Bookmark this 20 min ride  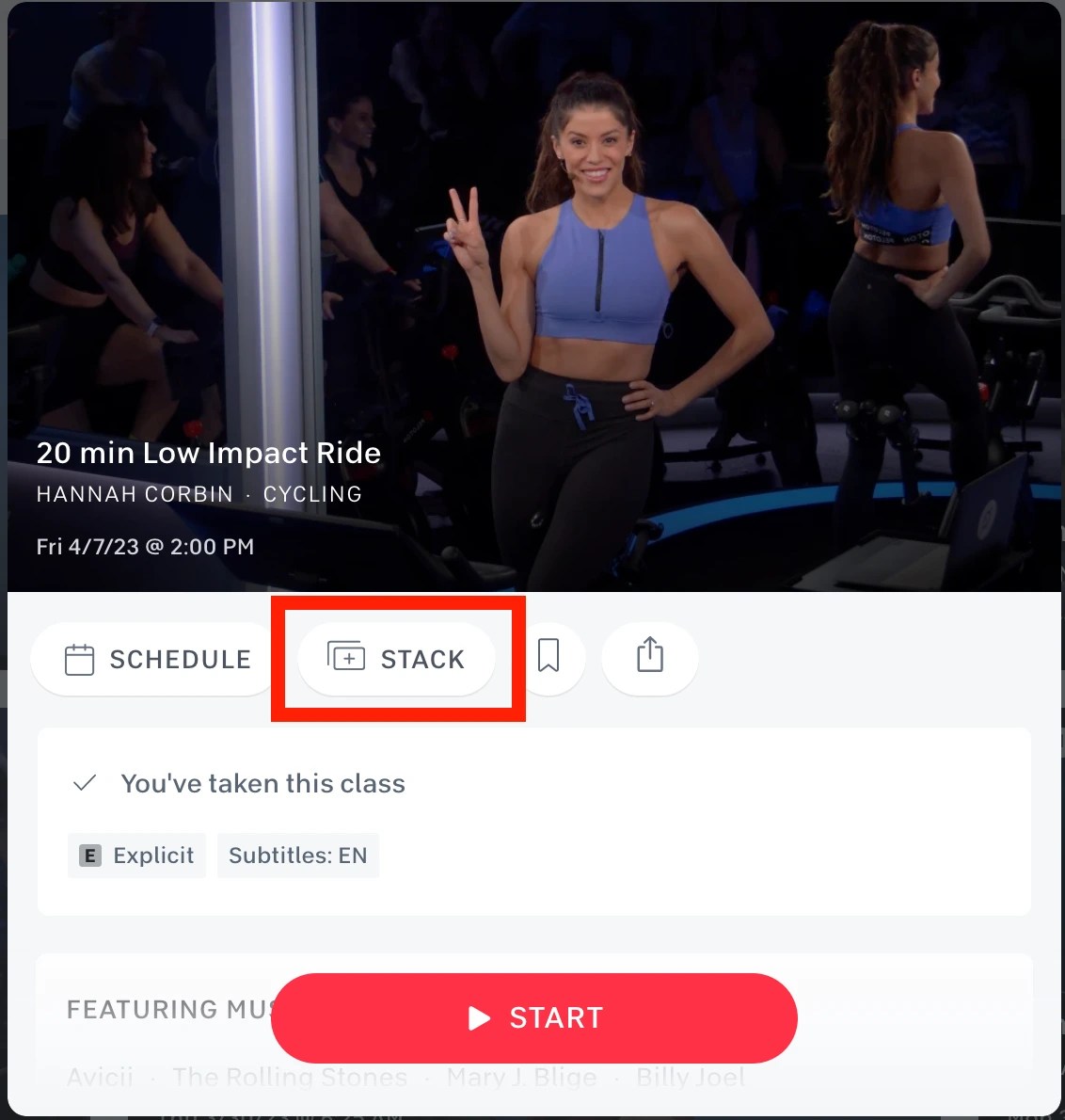549,656
